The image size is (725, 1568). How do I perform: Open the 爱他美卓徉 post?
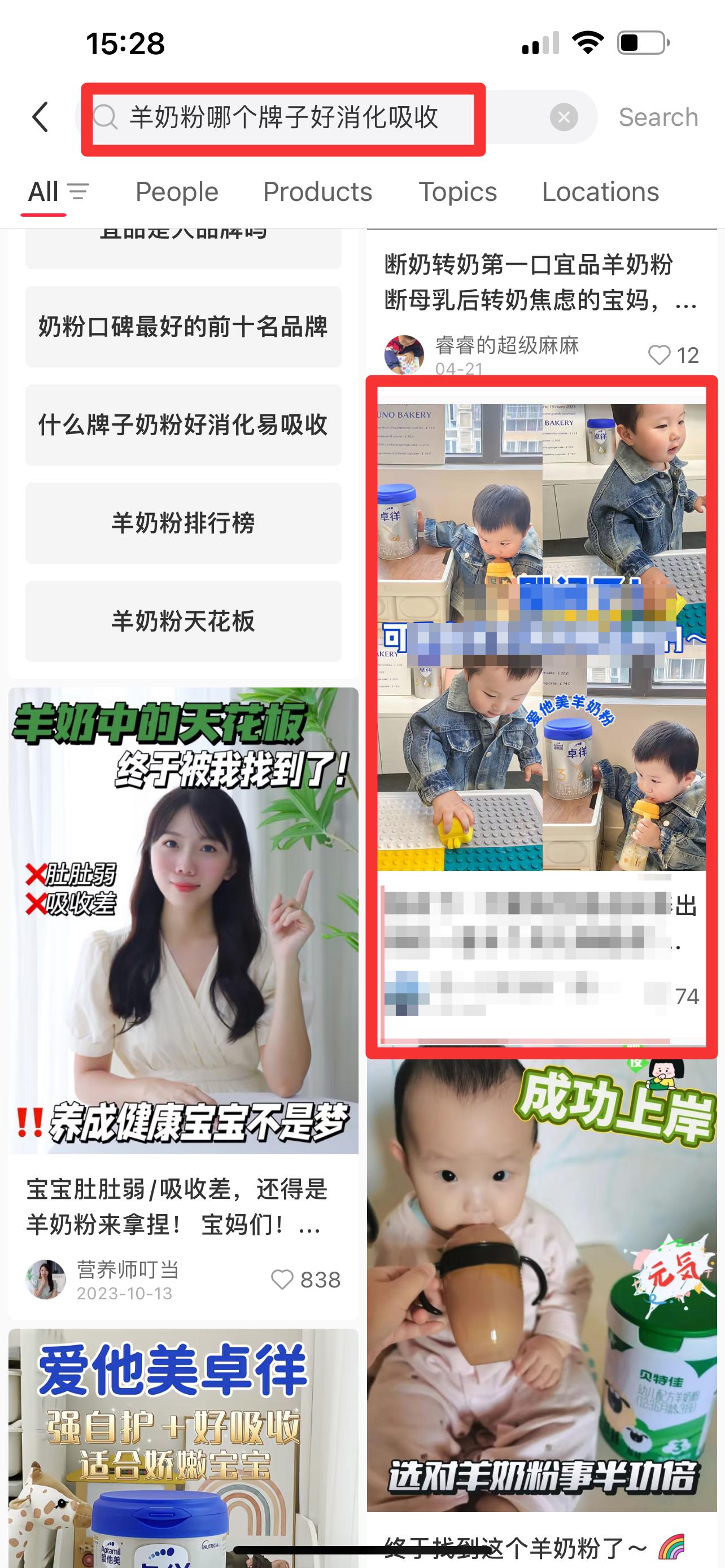coord(184,1448)
